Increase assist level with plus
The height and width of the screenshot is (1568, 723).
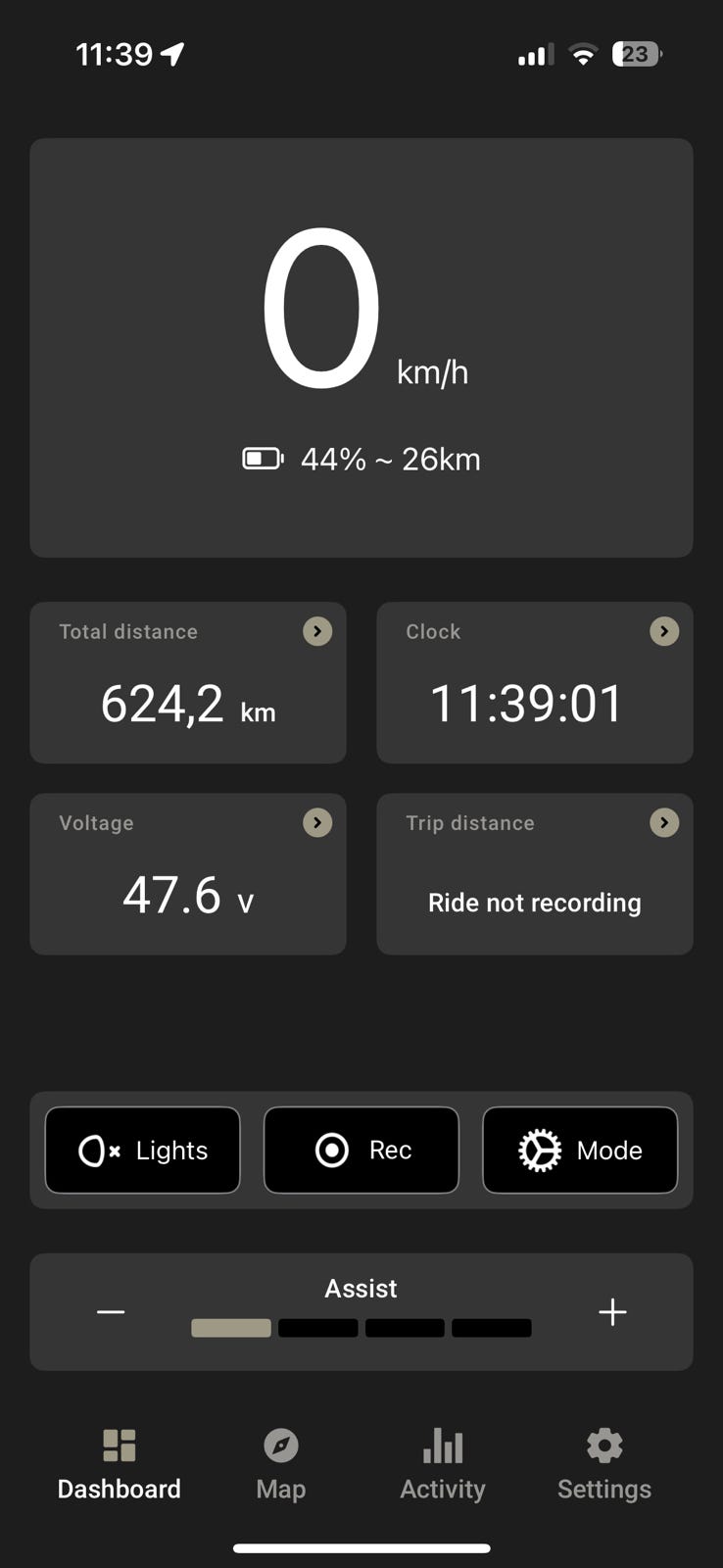(612, 1311)
